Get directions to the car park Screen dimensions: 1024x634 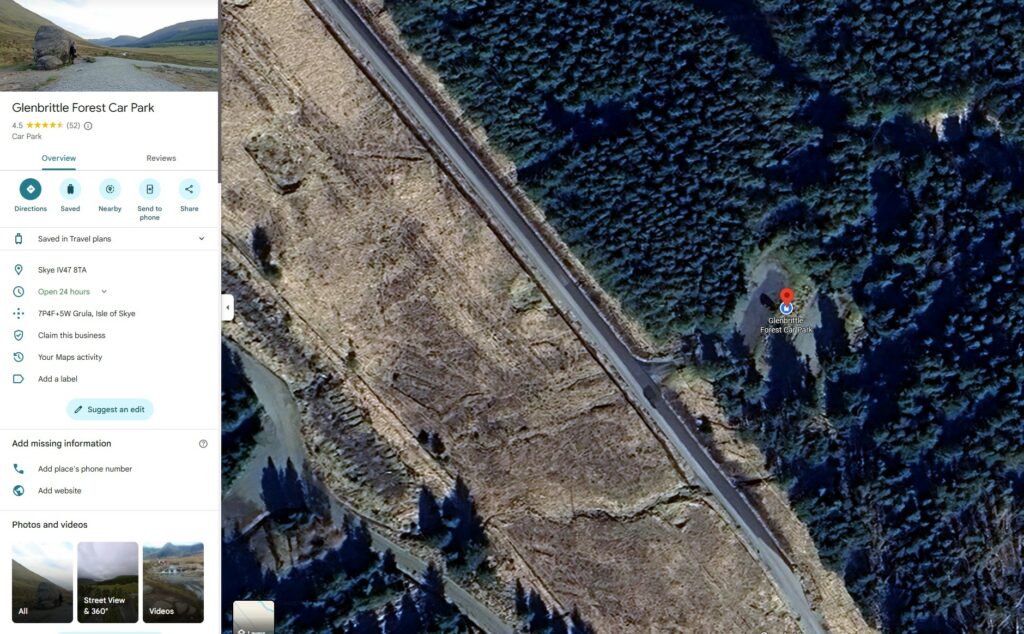point(30,189)
